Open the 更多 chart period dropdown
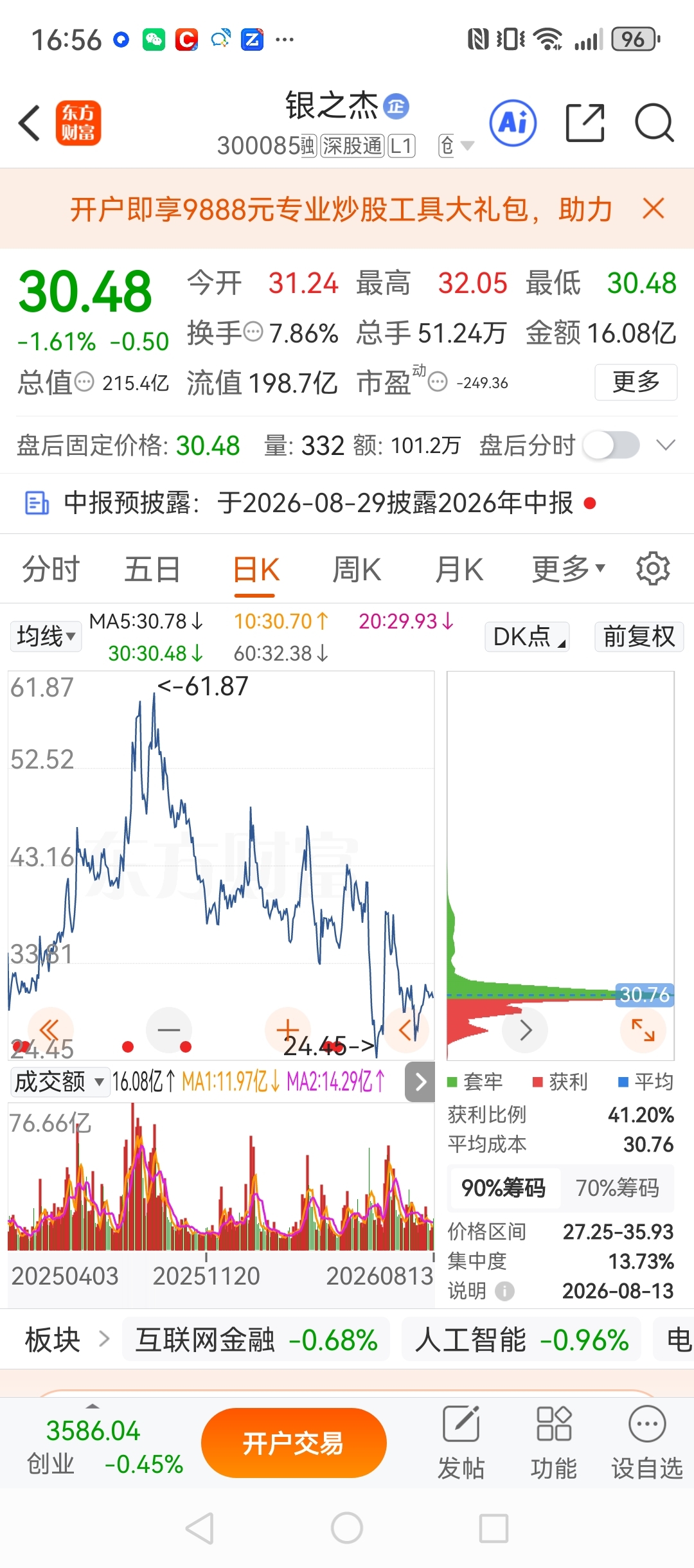 (568, 569)
